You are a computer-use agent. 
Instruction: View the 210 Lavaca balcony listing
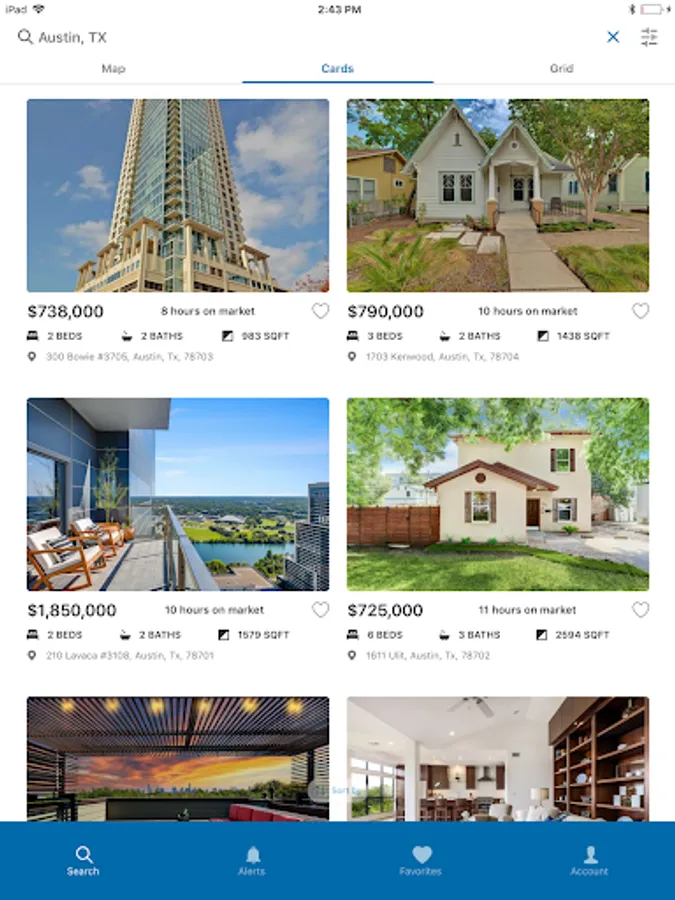(x=178, y=494)
